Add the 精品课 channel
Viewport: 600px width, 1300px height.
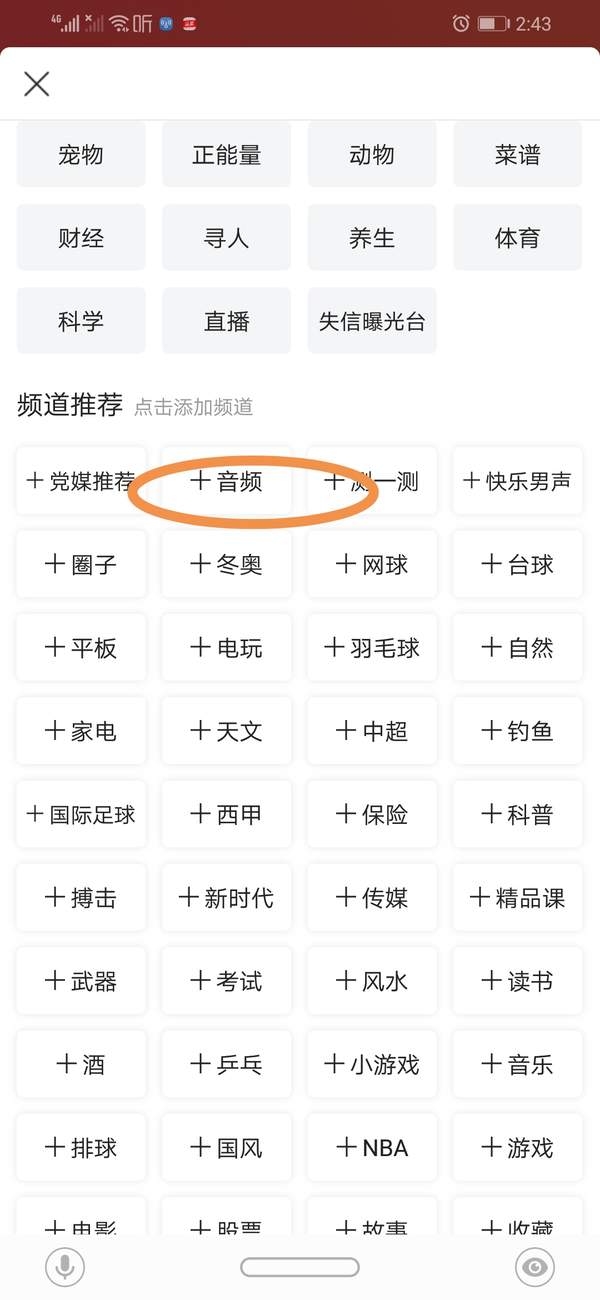click(x=518, y=897)
